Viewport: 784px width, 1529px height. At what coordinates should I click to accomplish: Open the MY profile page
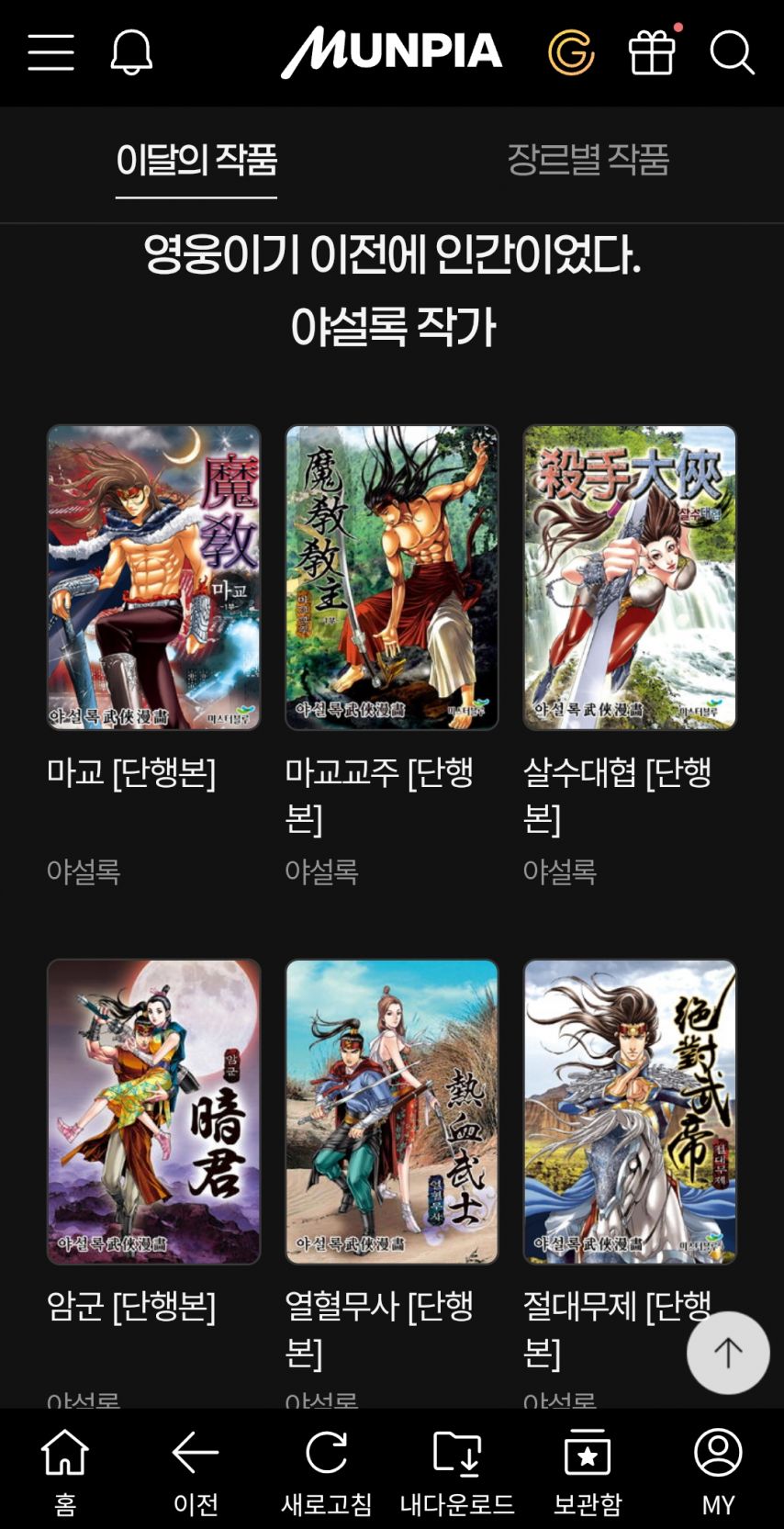click(718, 1469)
